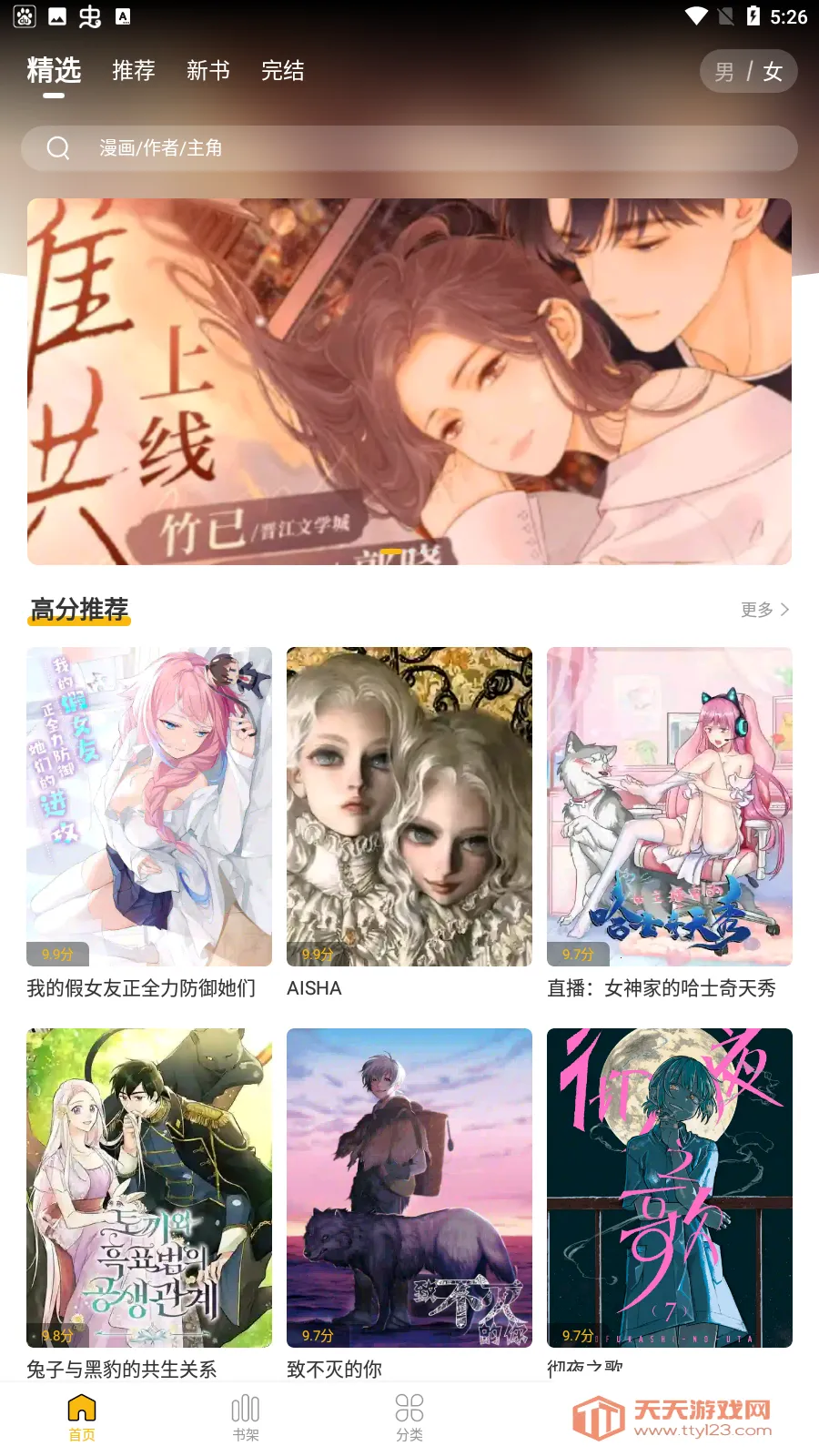Toggle the 男/女 gender switch

[748, 72]
